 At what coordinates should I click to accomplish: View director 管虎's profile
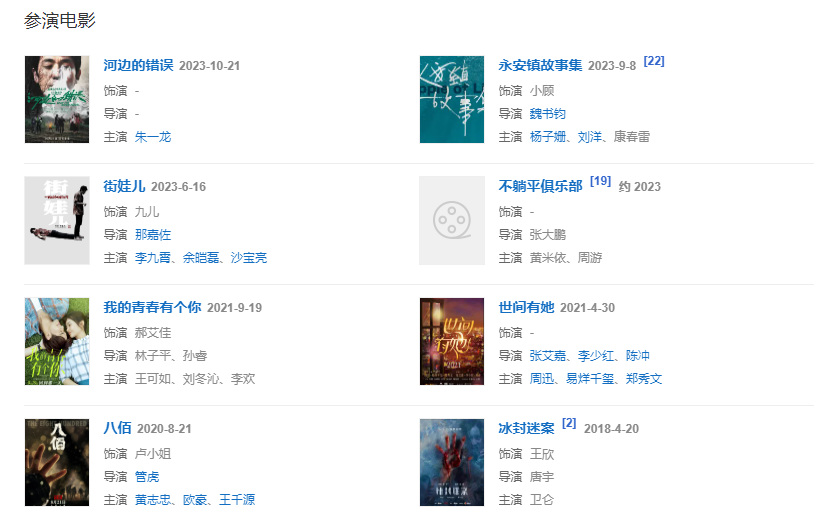point(147,477)
